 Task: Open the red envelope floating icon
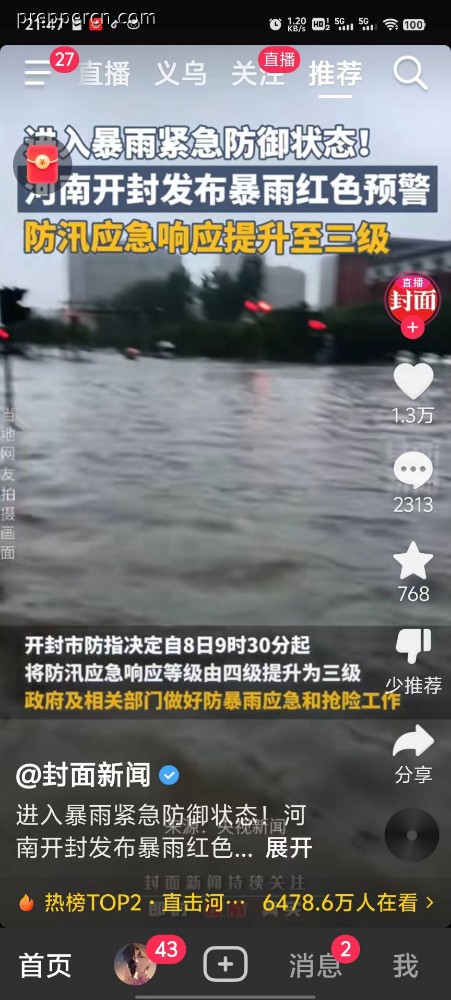pos(42,165)
